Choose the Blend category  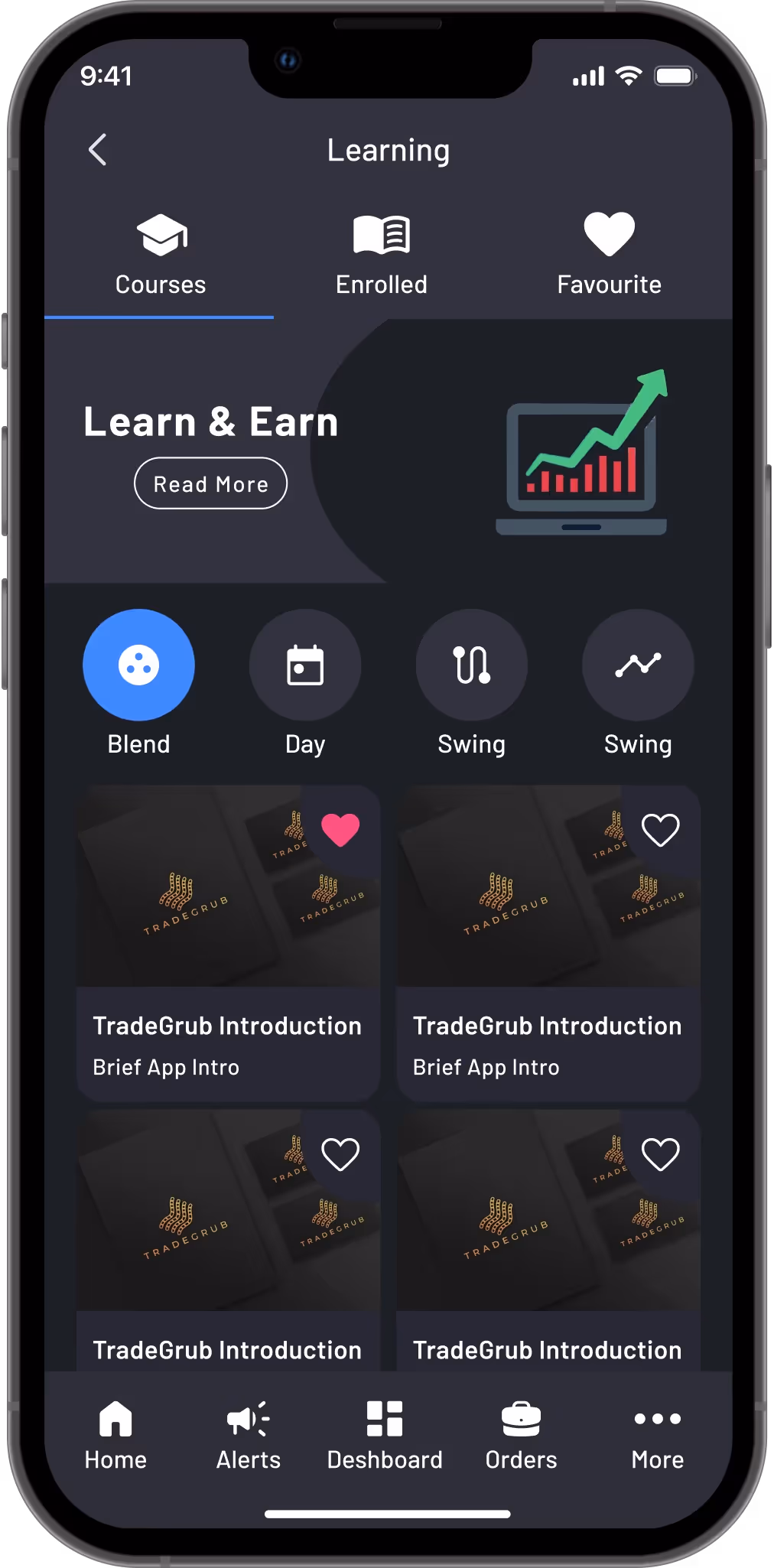click(138, 682)
